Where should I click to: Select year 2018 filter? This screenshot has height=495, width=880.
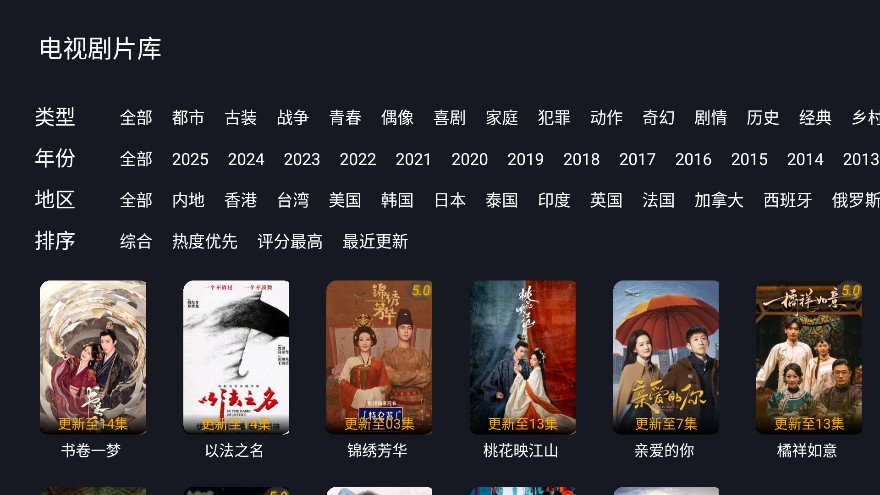(x=581, y=159)
